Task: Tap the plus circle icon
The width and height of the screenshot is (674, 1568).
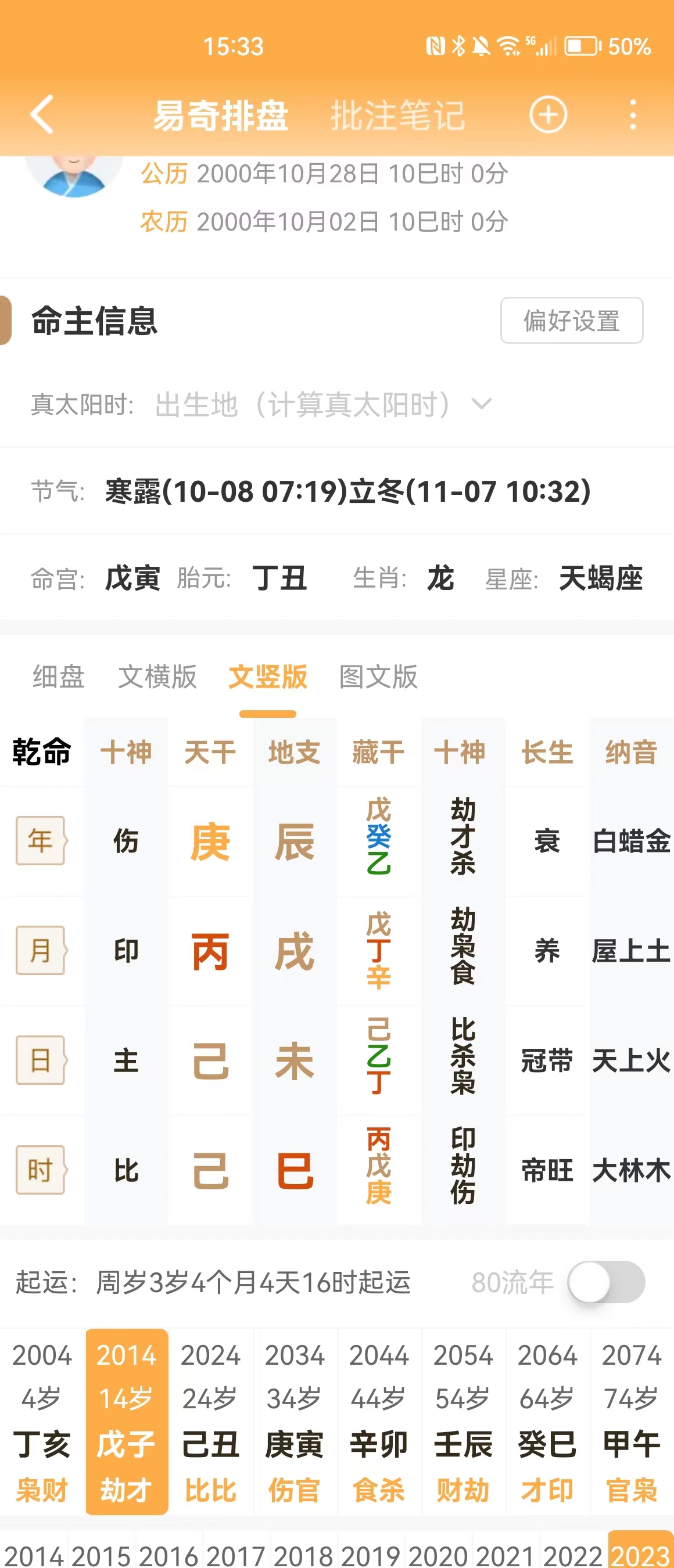Action: [548, 114]
